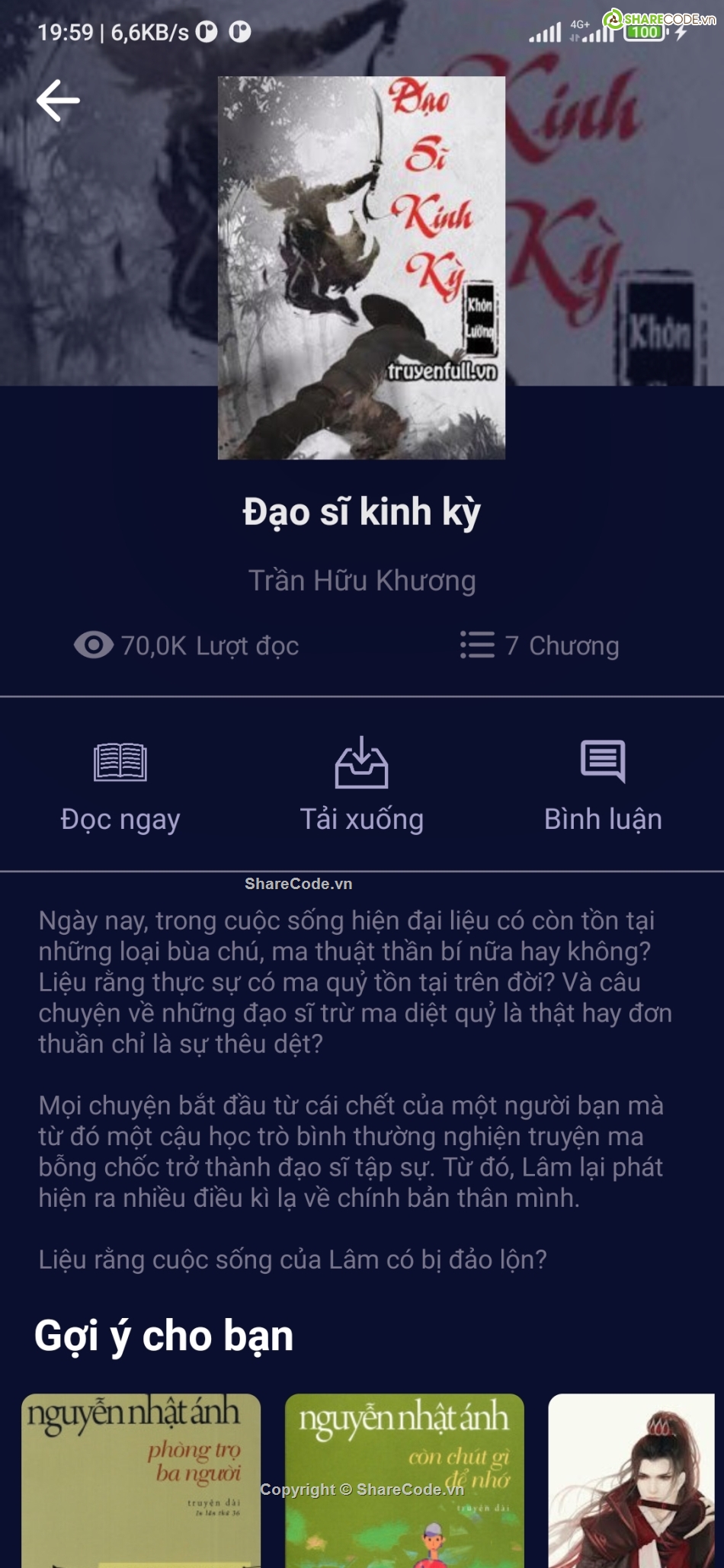724x1568 pixels.
Task: Download the book via Tải xuống
Action: click(362, 786)
